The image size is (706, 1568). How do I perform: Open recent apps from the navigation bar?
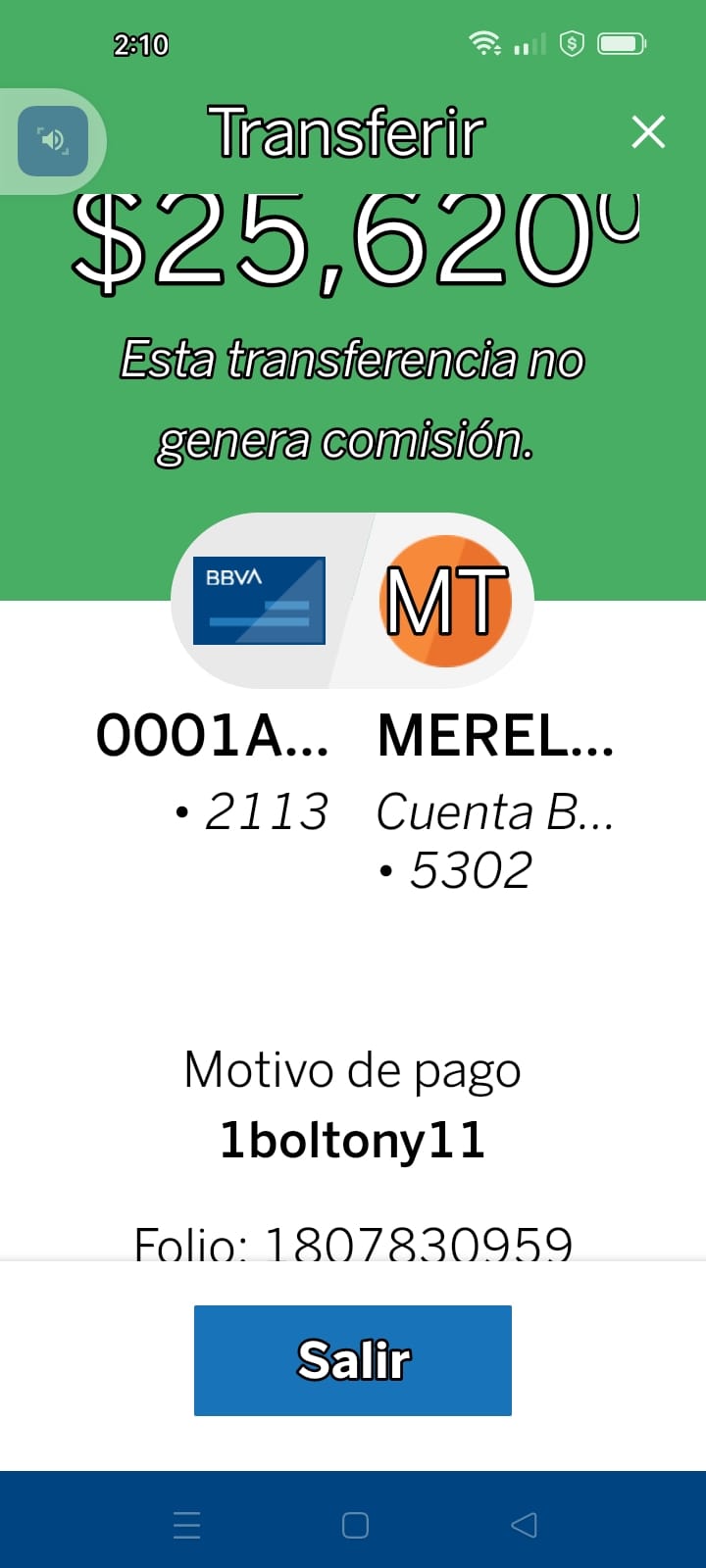[186, 1525]
